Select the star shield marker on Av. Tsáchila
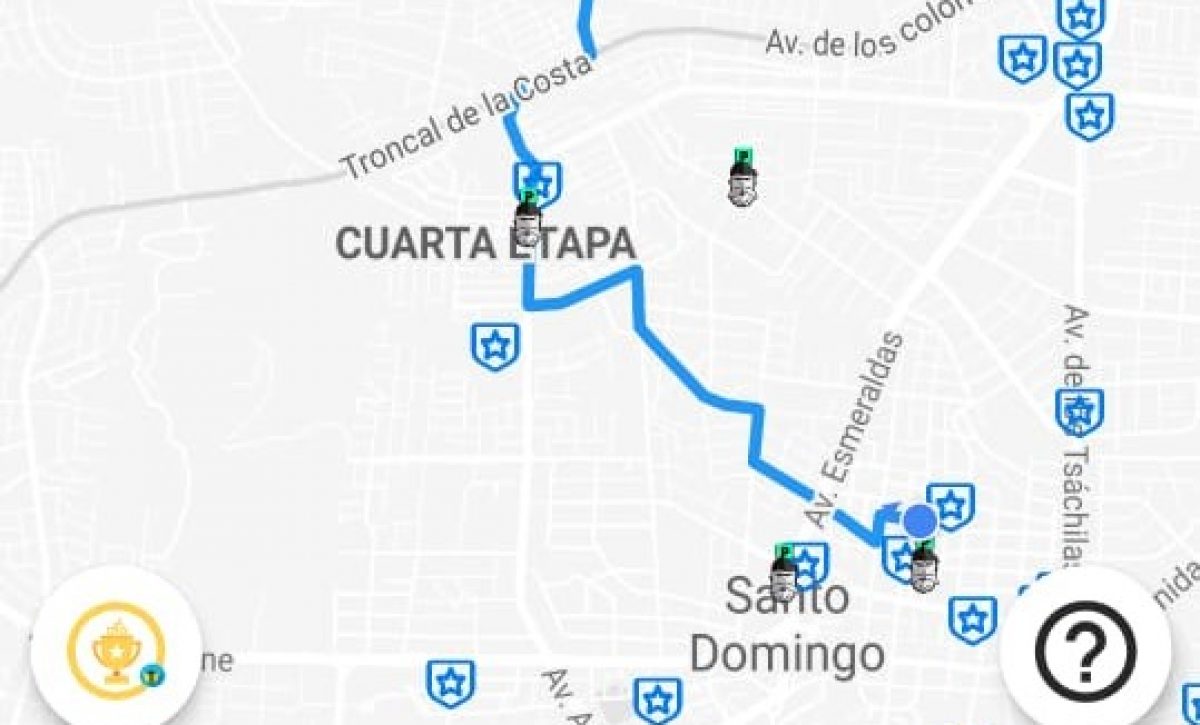This screenshot has width=1200, height=725. [x=1079, y=411]
